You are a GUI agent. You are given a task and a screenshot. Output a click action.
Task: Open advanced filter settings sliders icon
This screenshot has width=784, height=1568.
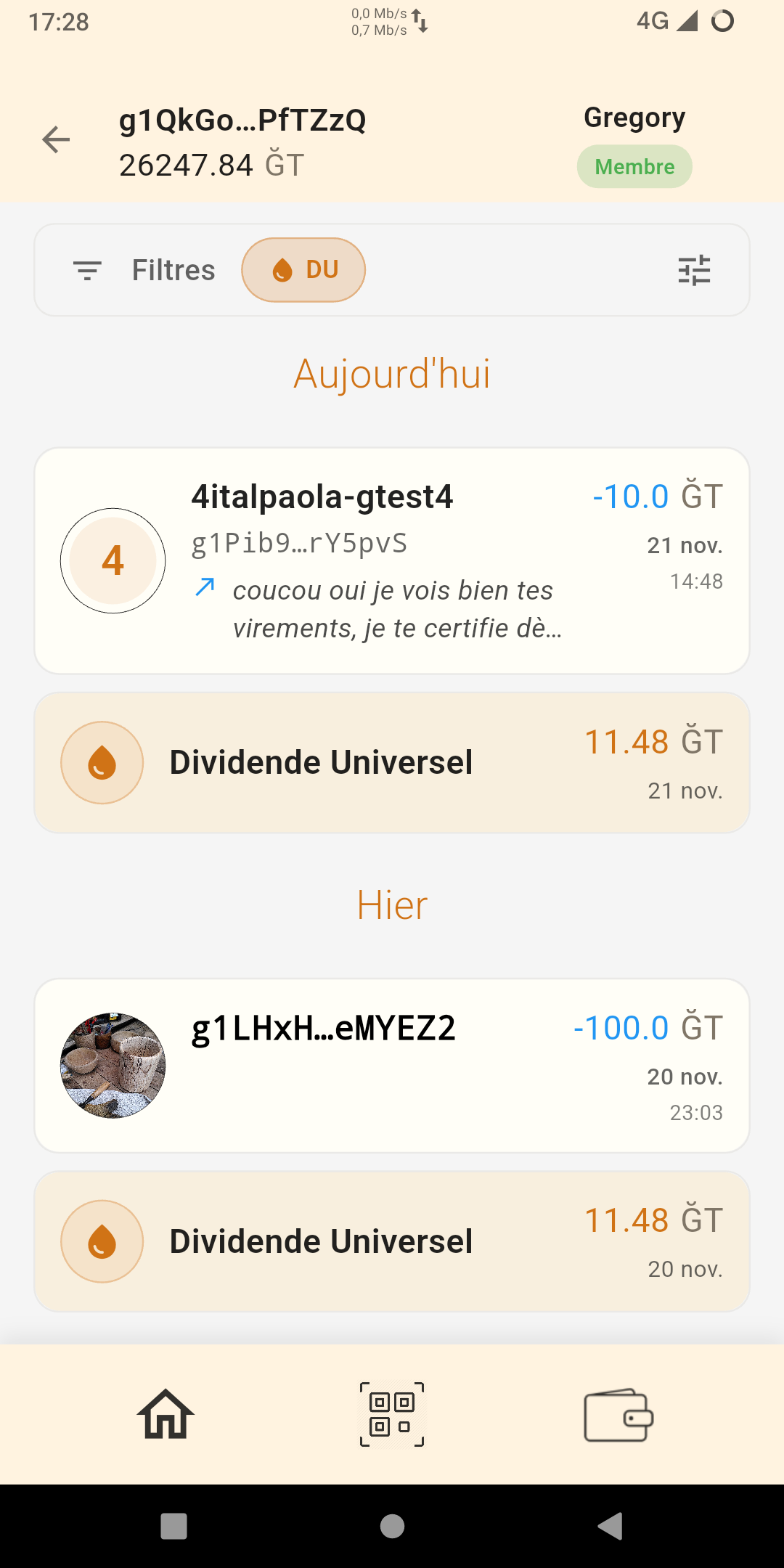(x=694, y=270)
